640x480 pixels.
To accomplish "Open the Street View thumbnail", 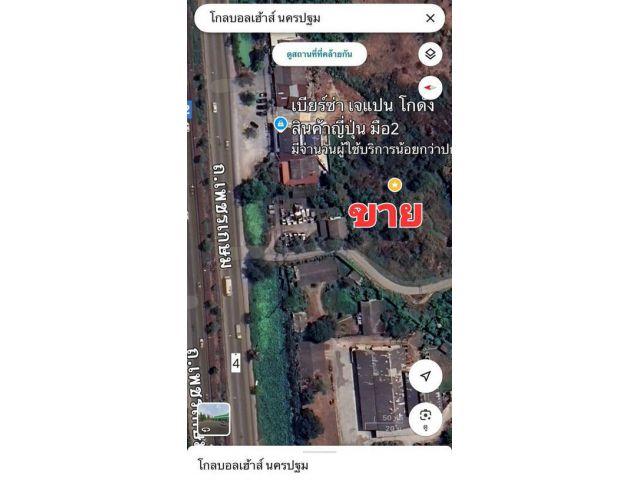I will pyautogui.click(x=214, y=418).
